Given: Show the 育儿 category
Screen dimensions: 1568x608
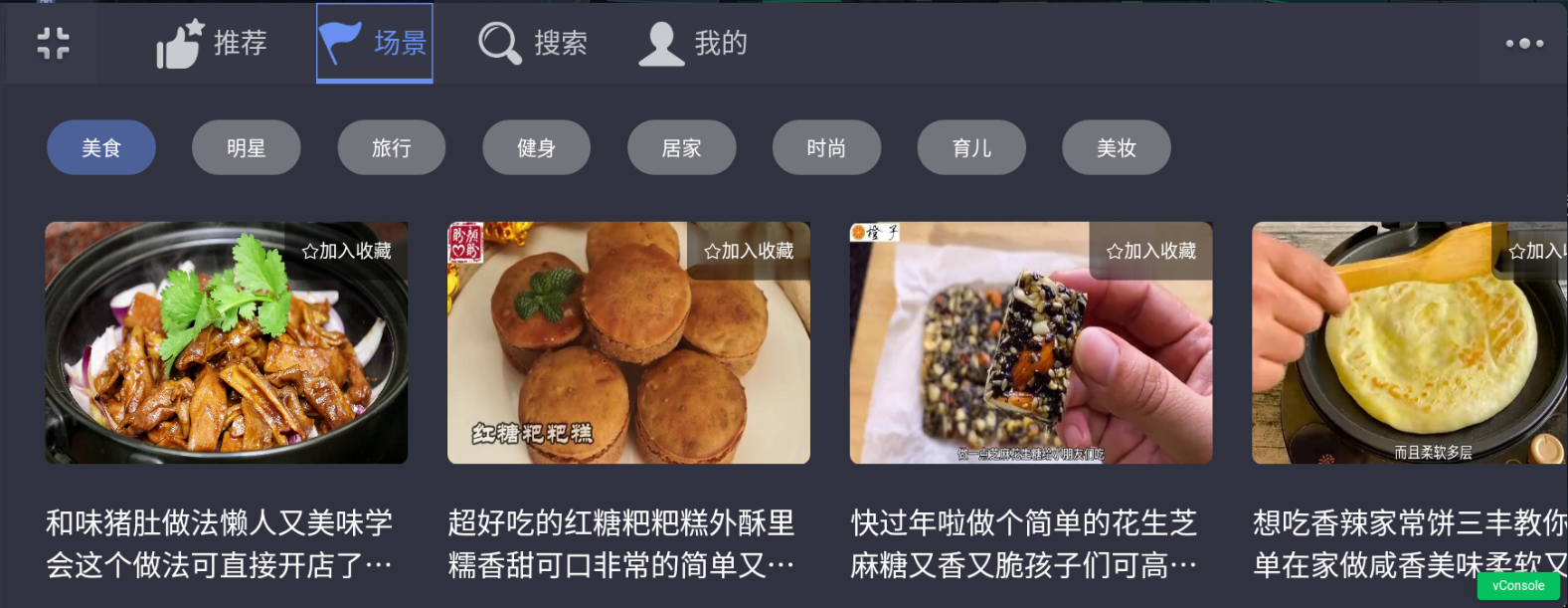Looking at the screenshot, I should click(x=971, y=148).
